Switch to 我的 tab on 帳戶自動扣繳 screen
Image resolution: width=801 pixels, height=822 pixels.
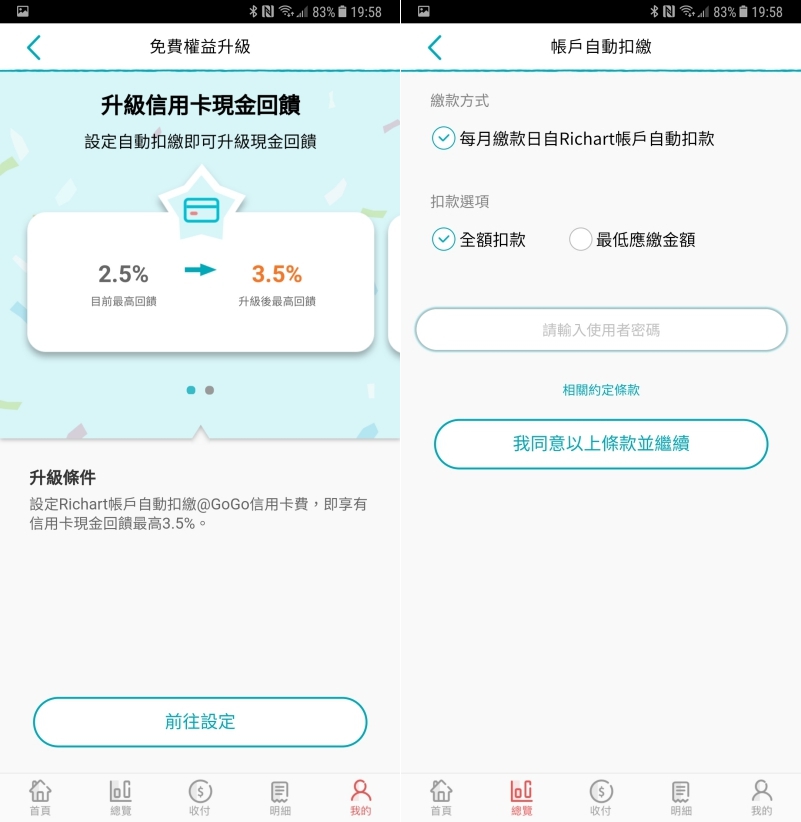[x=761, y=797]
